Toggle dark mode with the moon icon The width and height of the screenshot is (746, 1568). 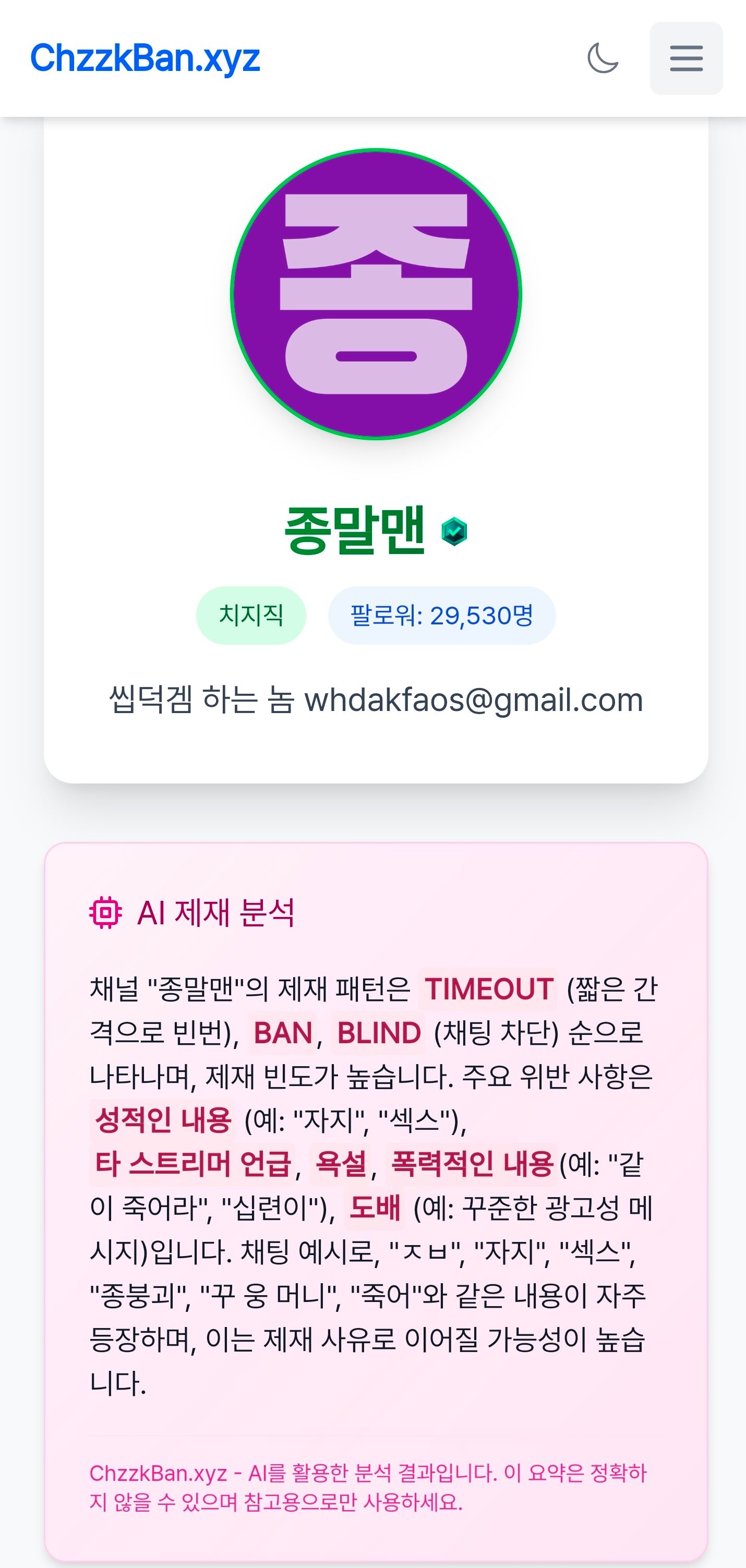tap(603, 58)
